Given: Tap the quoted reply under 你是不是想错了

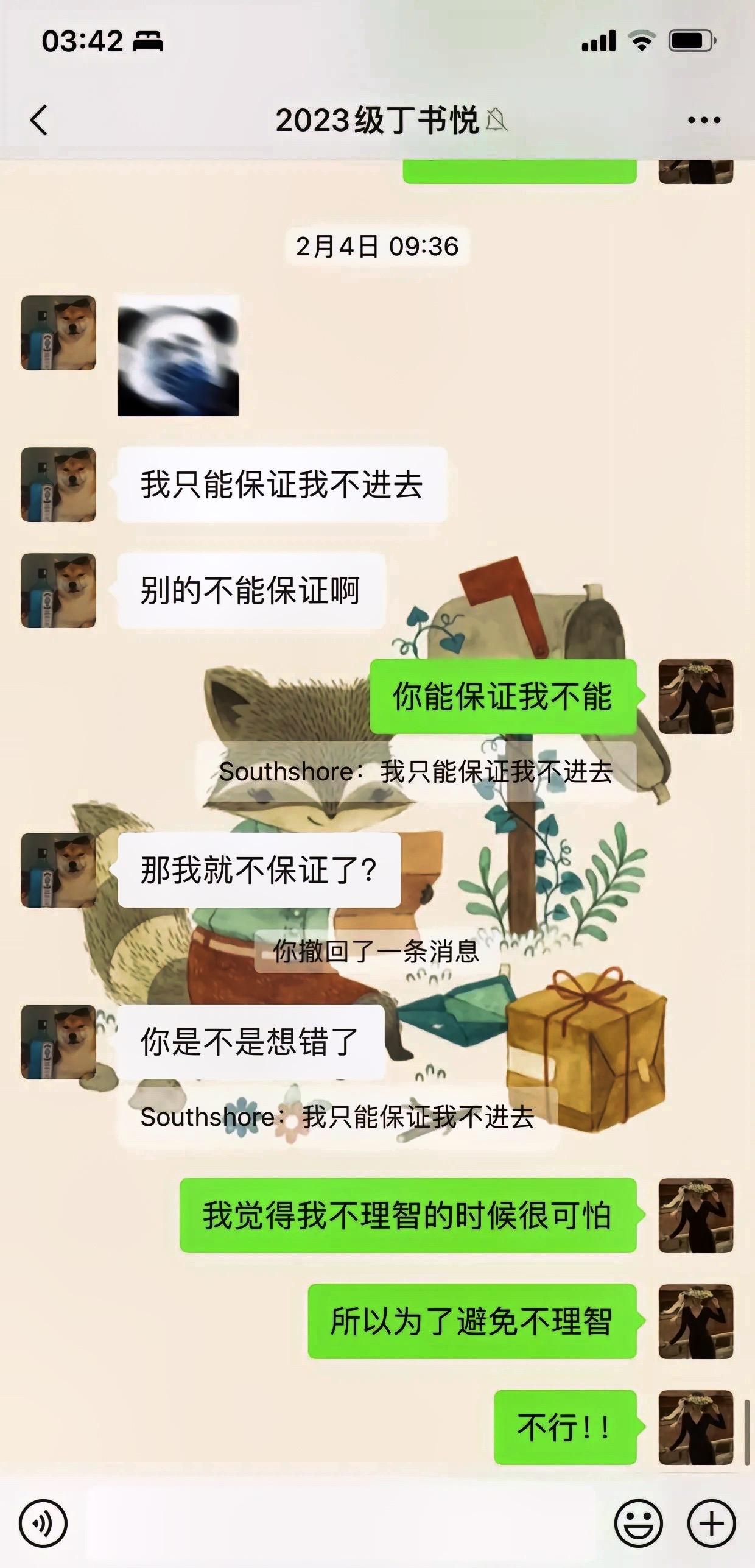Looking at the screenshot, I should tap(337, 1117).
